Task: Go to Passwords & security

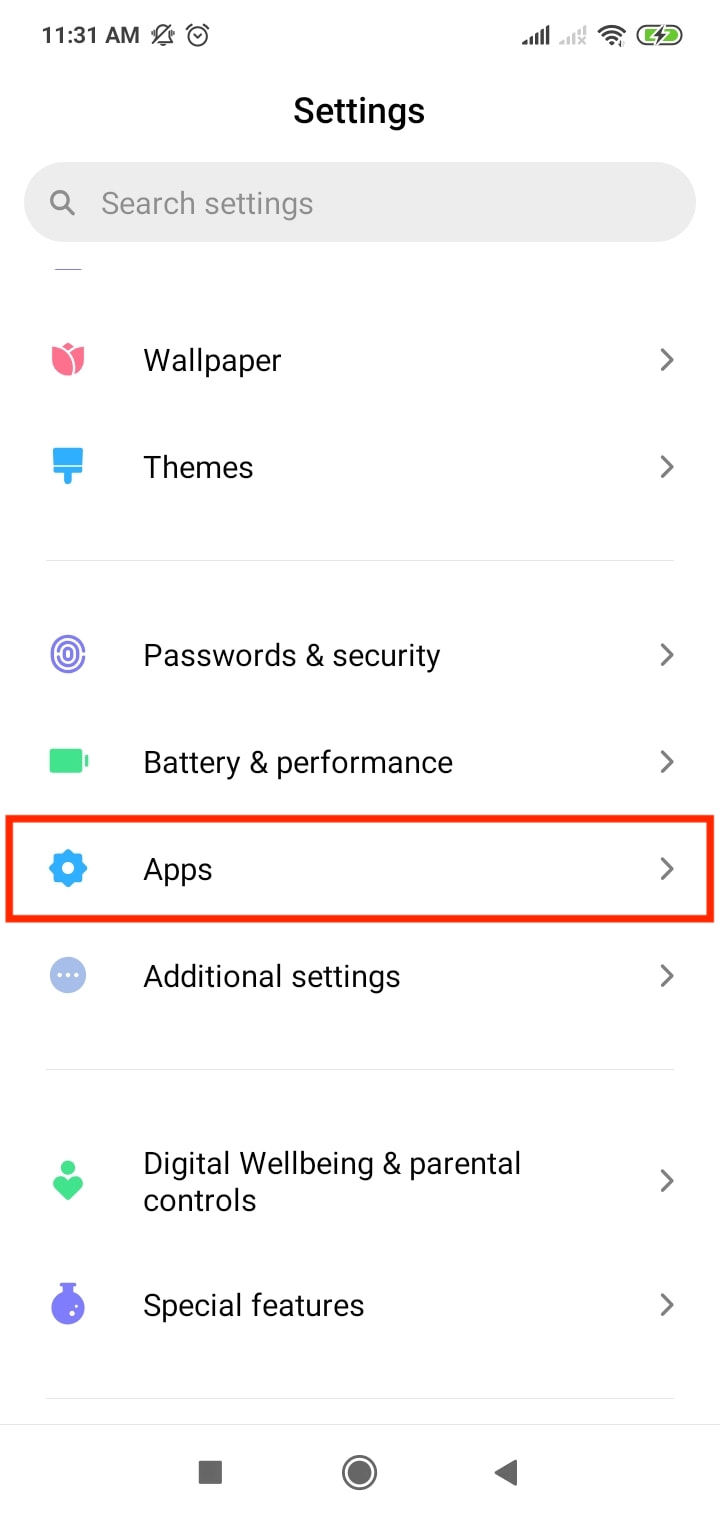Action: tap(360, 655)
